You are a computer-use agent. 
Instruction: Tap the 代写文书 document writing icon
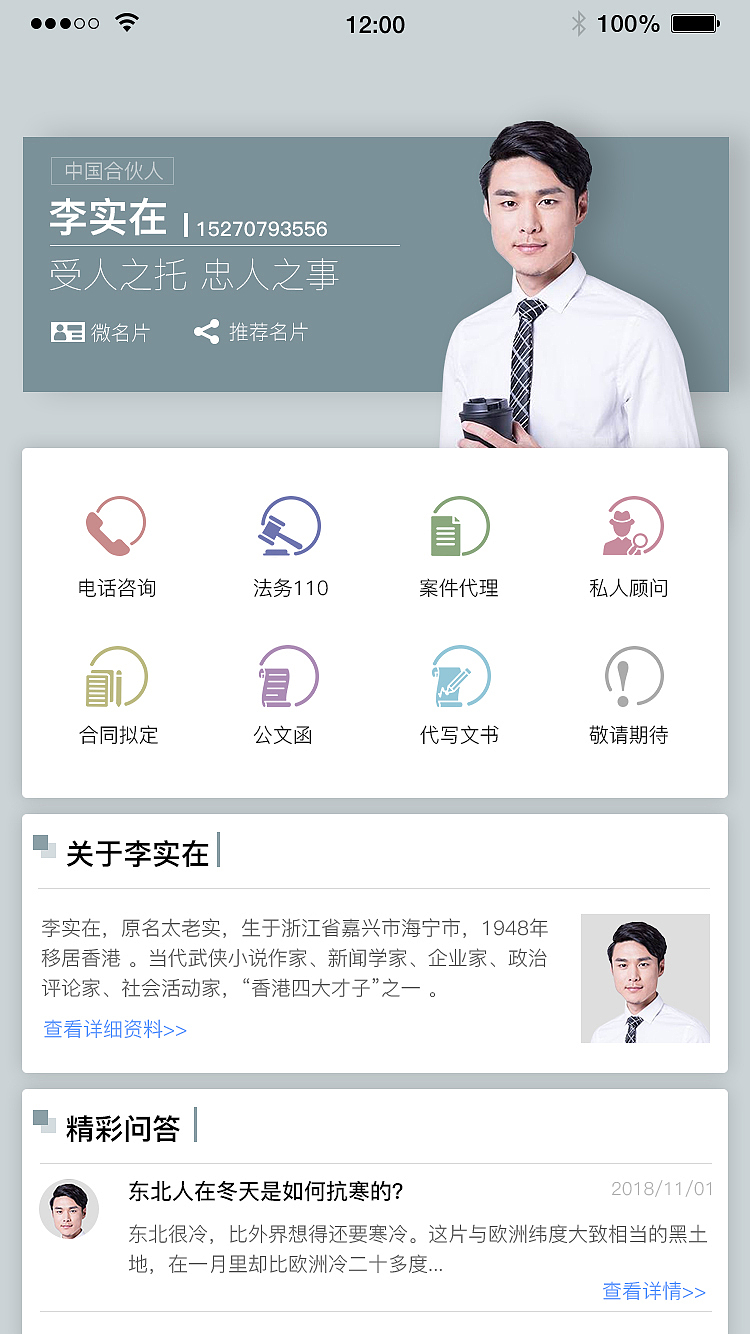pos(458,680)
